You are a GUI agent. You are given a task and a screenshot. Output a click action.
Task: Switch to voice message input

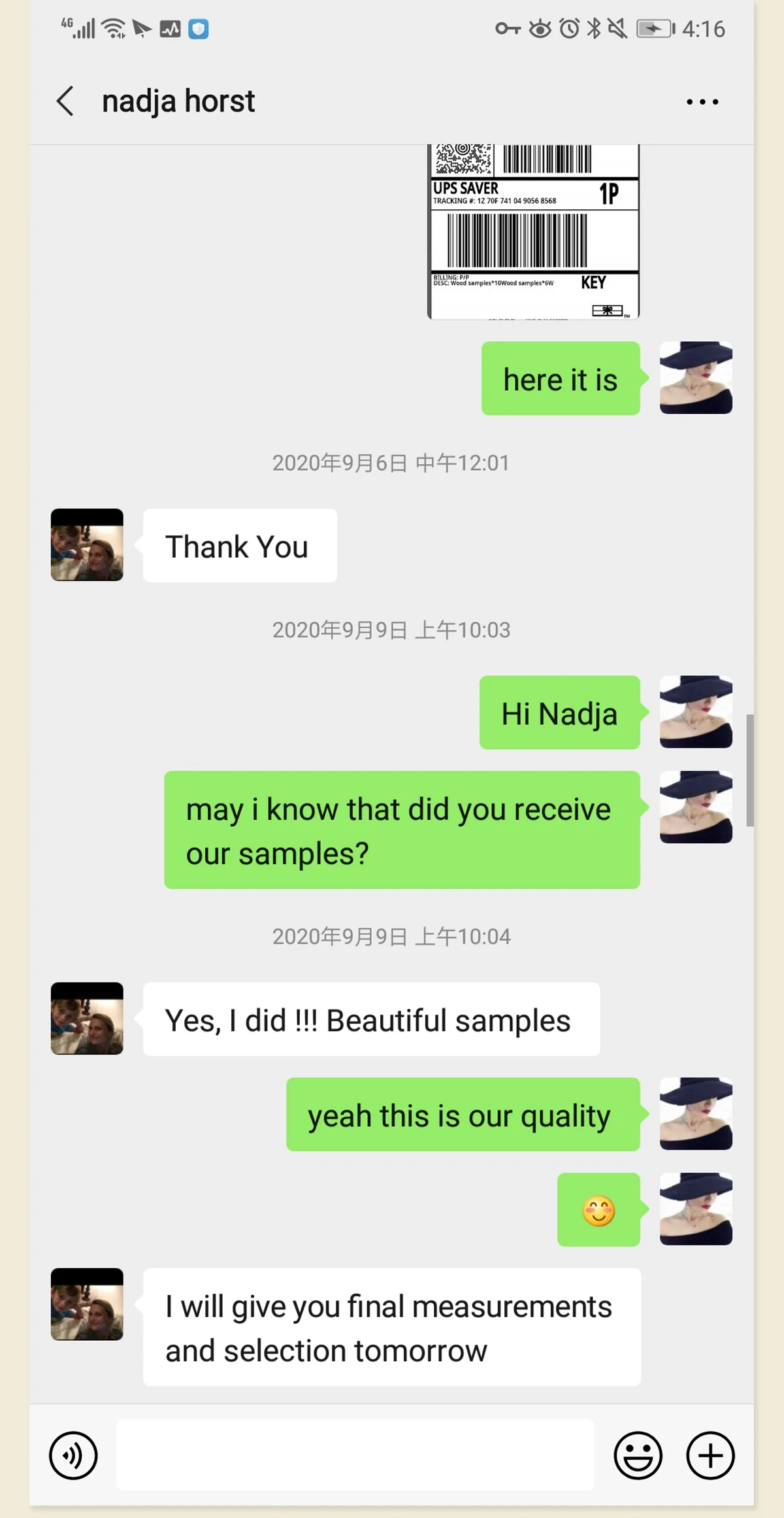click(73, 1455)
